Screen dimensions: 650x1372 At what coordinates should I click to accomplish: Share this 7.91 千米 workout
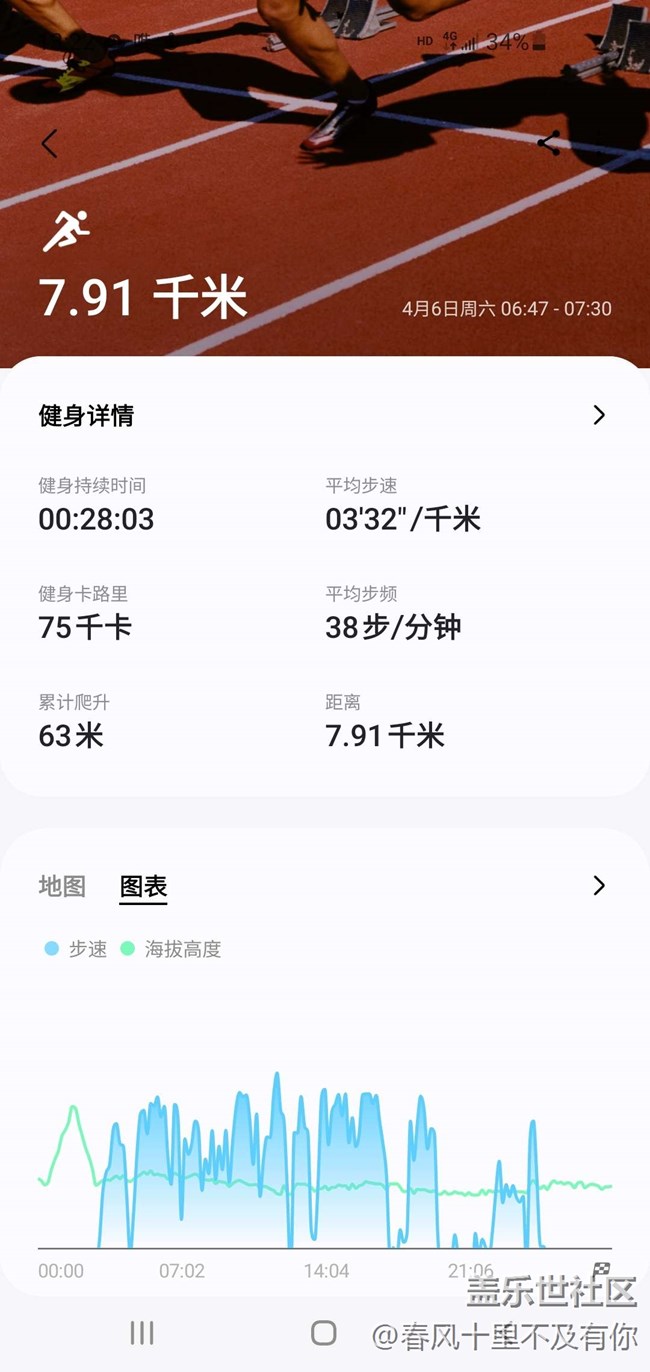(x=549, y=143)
